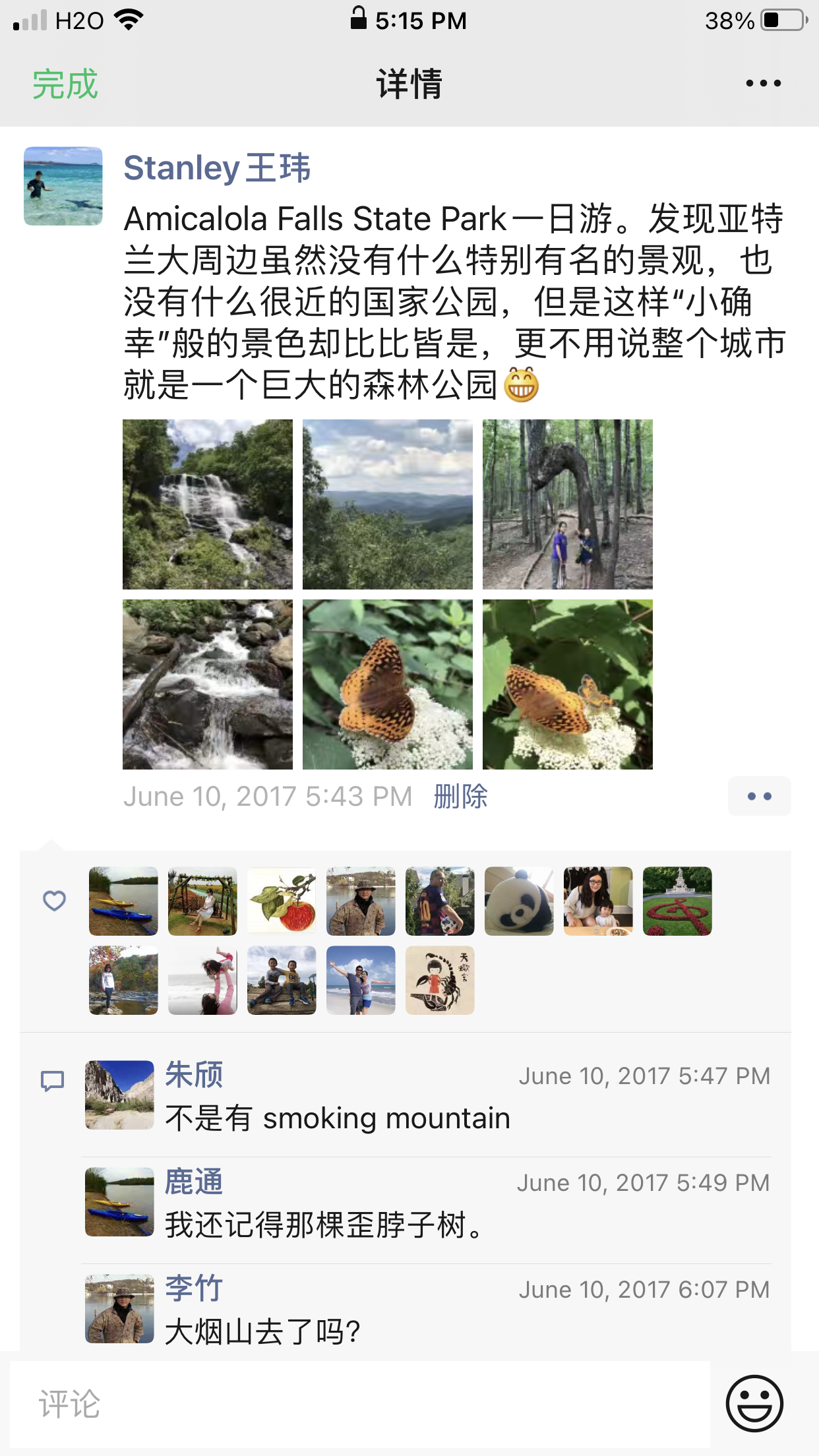Open Stanley 王玮's profile name link
The width and height of the screenshot is (819, 1456).
216,167
